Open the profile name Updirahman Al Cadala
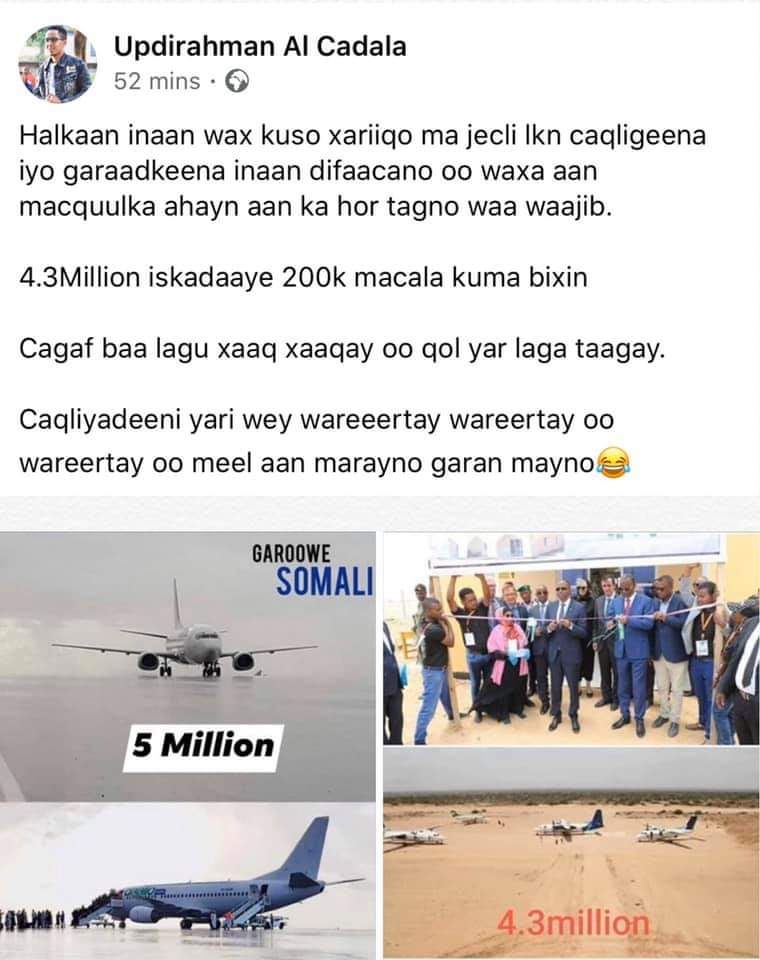 [260, 45]
